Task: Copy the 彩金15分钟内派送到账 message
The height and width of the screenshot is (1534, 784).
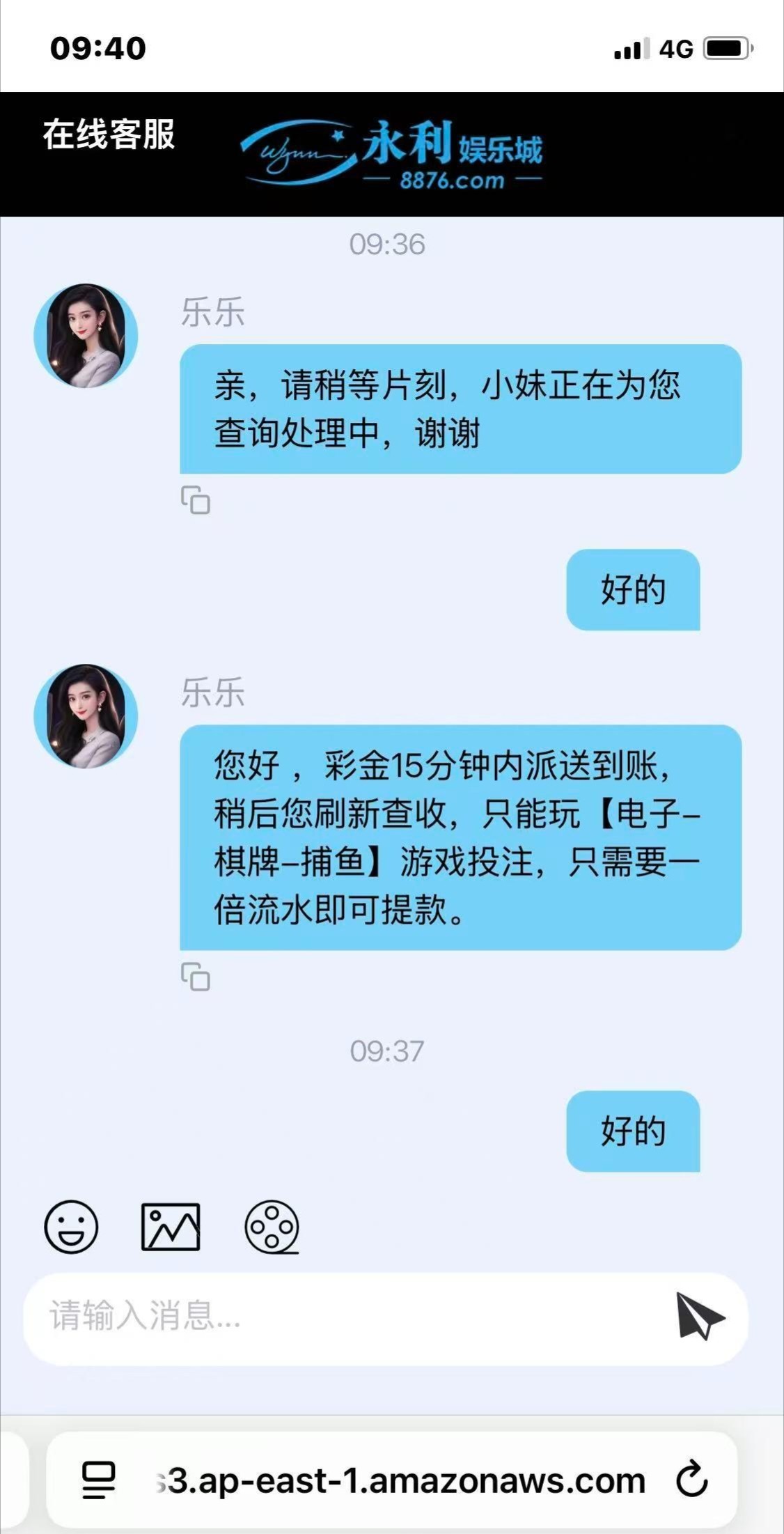Action: tap(196, 976)
